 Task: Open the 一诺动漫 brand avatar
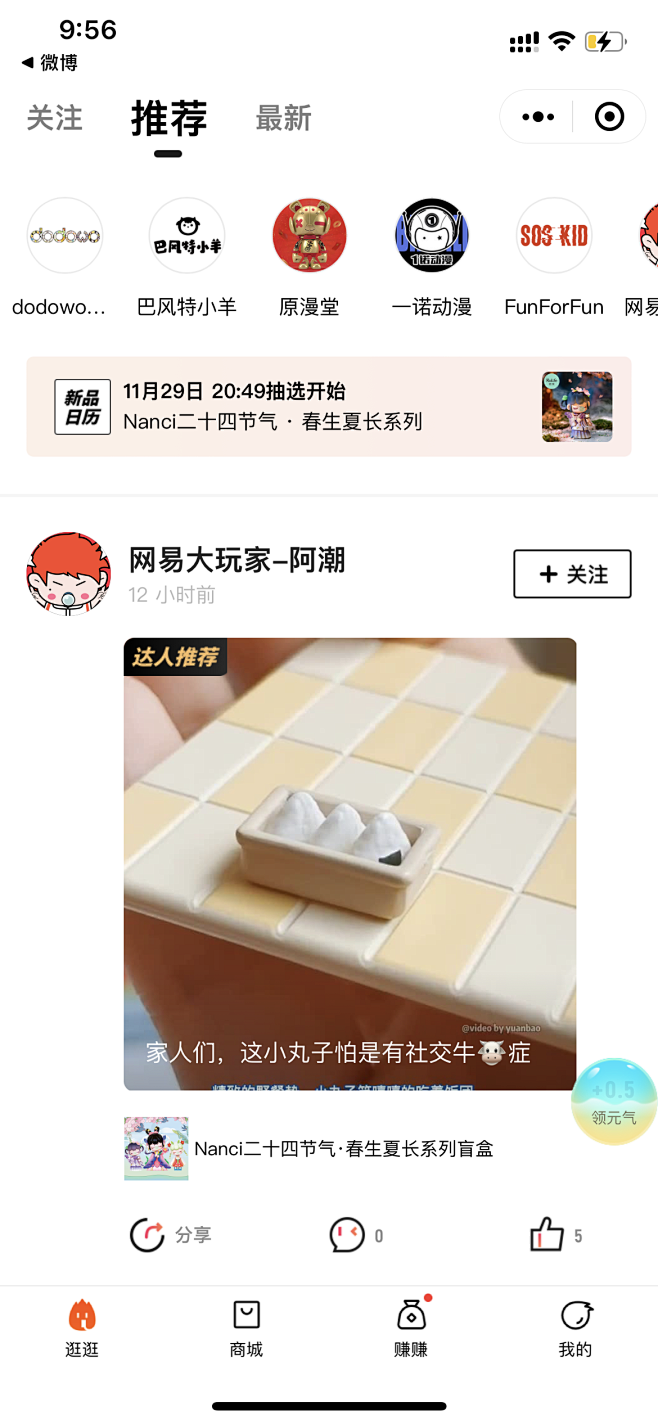tap(432, 236)
